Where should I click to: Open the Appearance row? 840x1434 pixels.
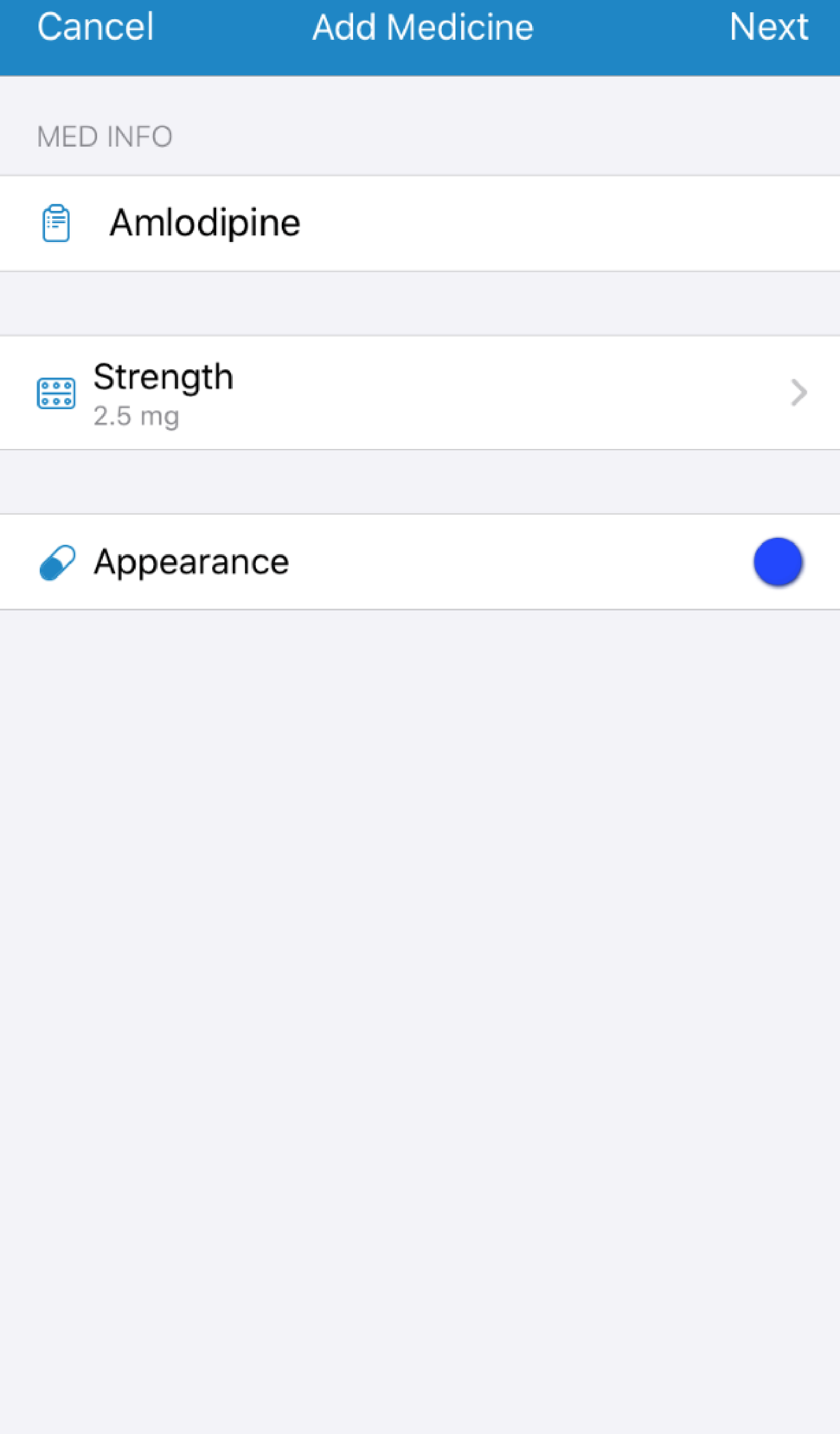420,561
